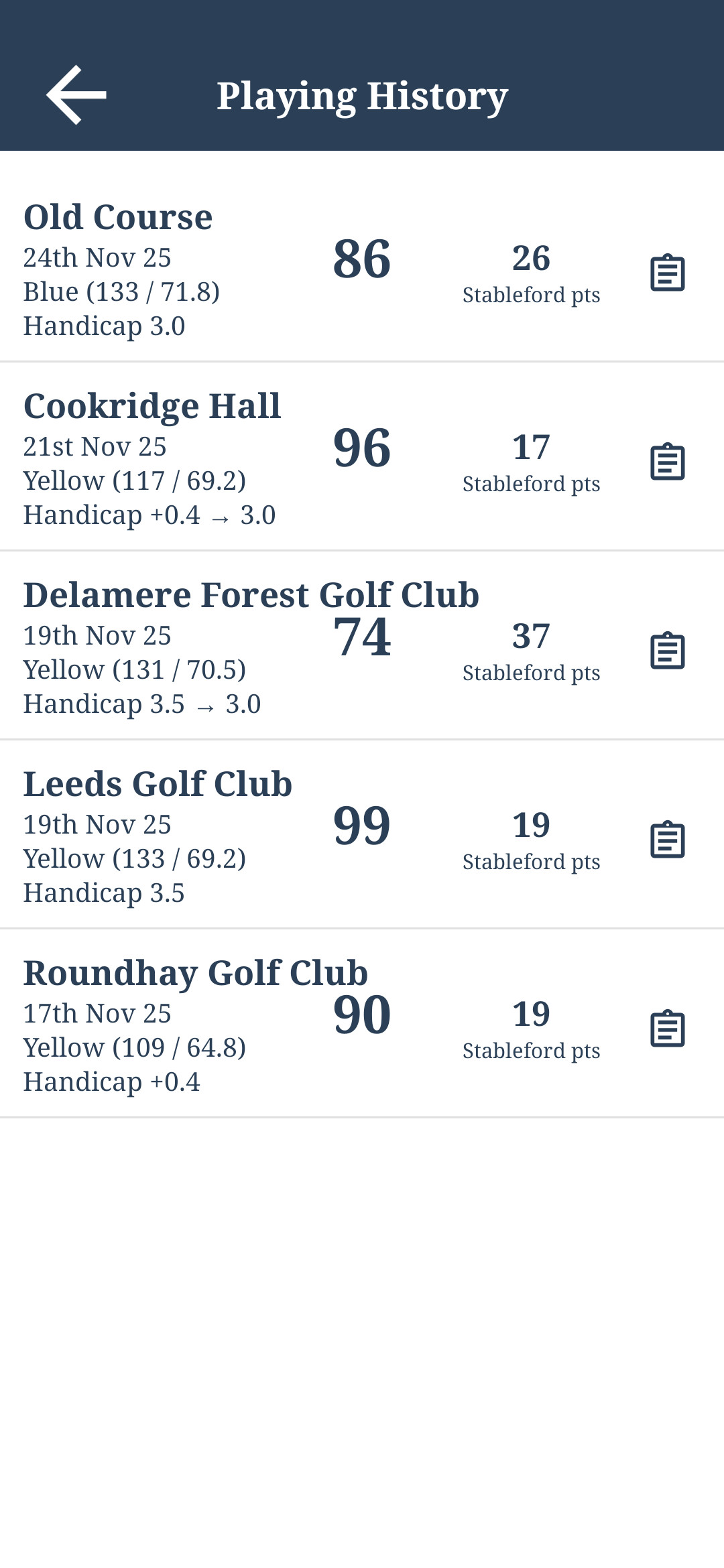Tap the Playing History title
Viewport: 724px width, 1568px height.
tap(362, 95)
